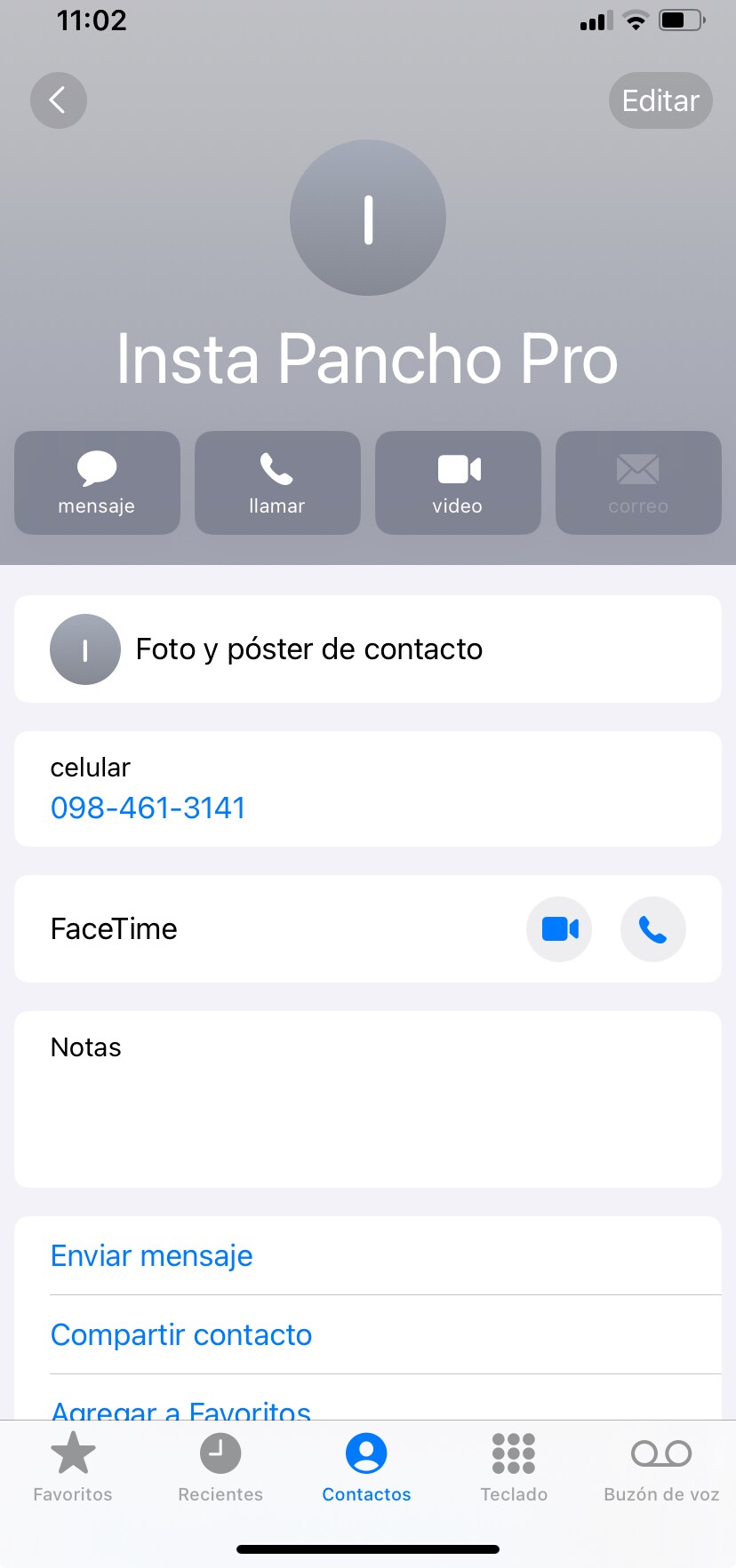Viewport: 736px width, 1568px height.
Task: Start a video call from header
Action: tap(458, 482)
